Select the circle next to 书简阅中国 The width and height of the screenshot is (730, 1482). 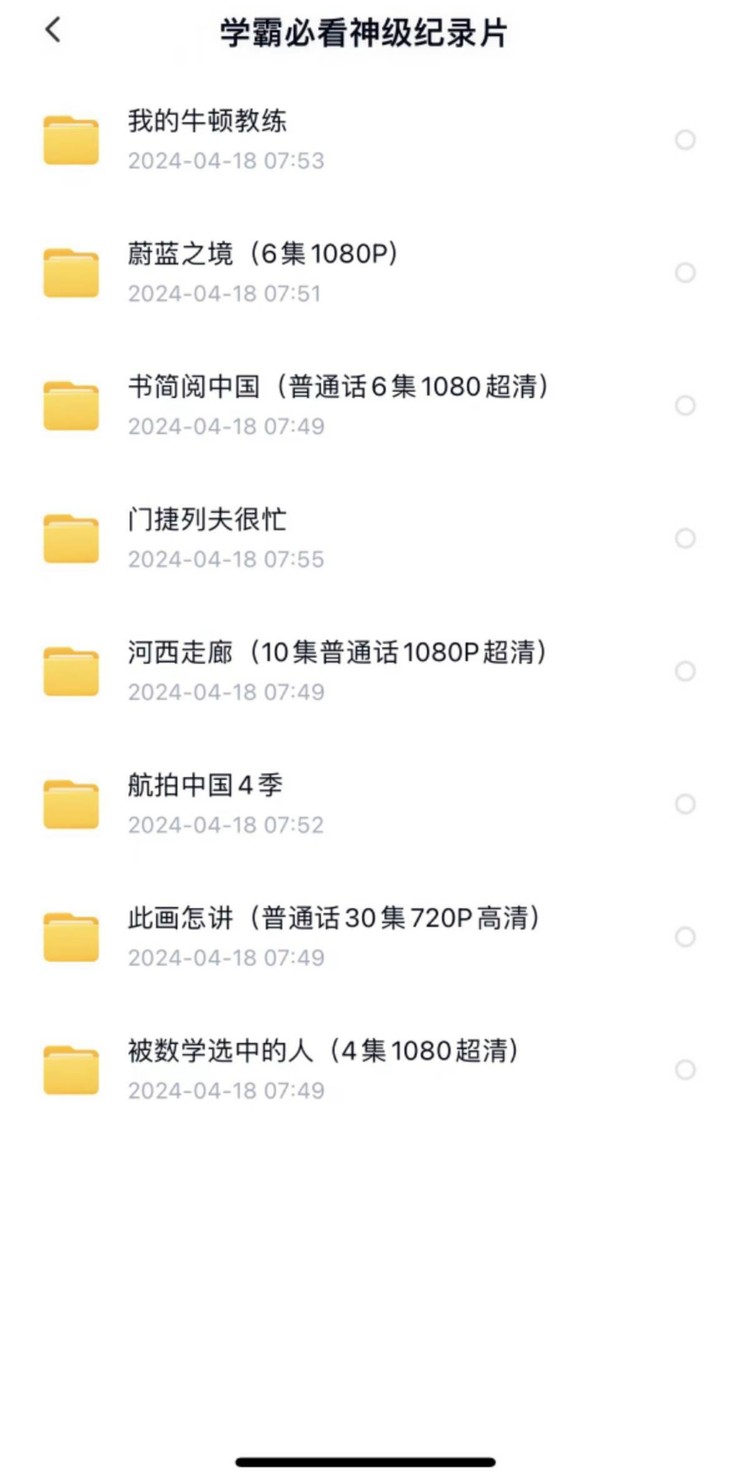[685, 405]
